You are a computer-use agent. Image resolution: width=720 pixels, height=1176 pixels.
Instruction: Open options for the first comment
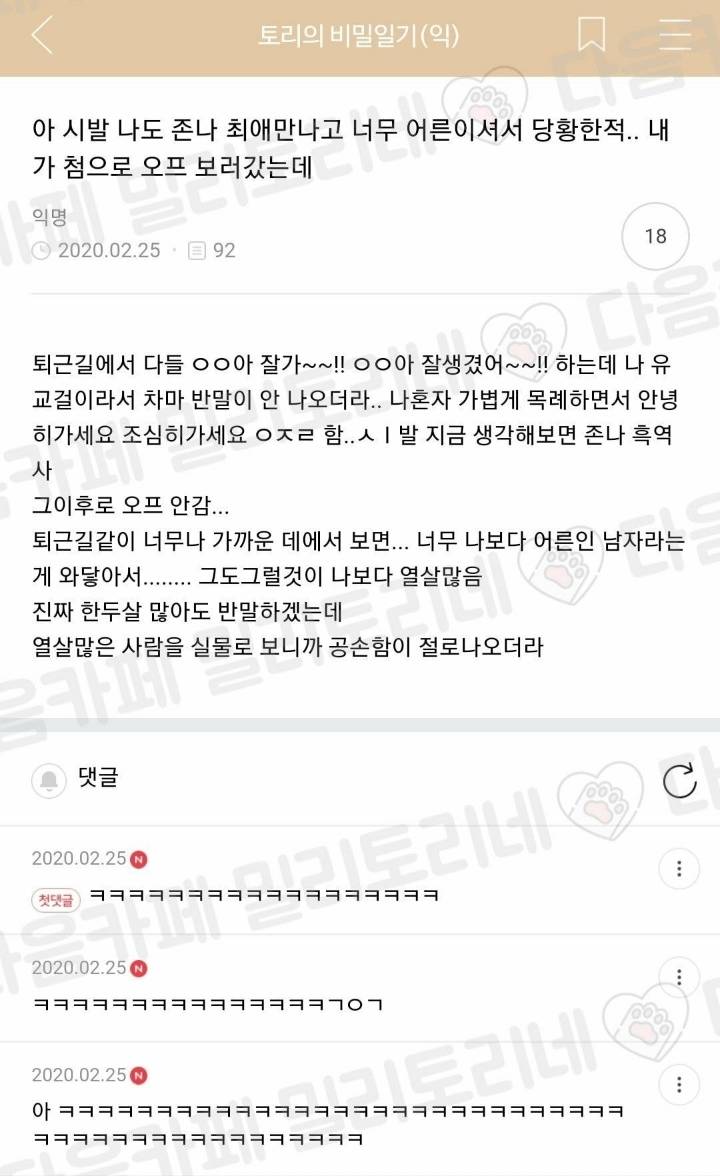679,868
